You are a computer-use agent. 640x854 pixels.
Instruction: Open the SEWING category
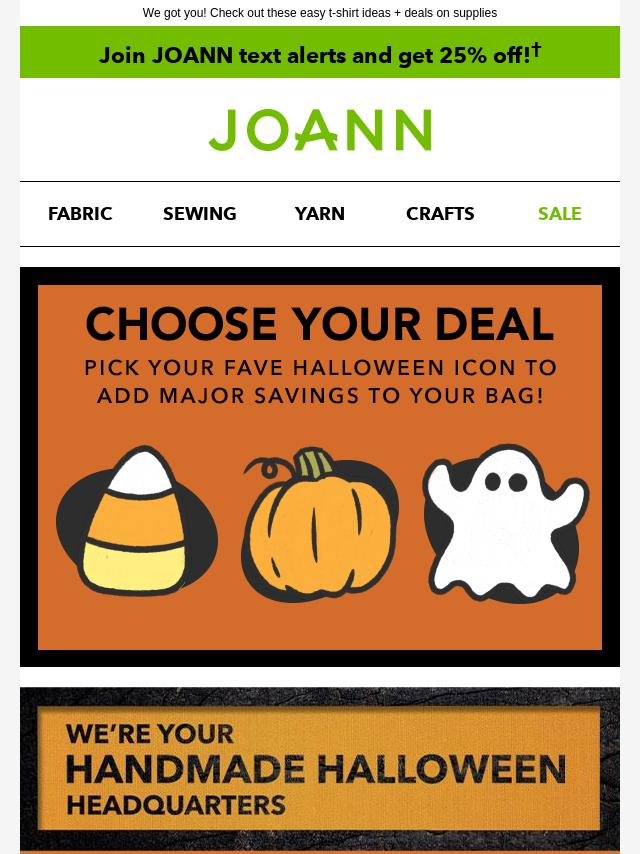pos(200,214)
